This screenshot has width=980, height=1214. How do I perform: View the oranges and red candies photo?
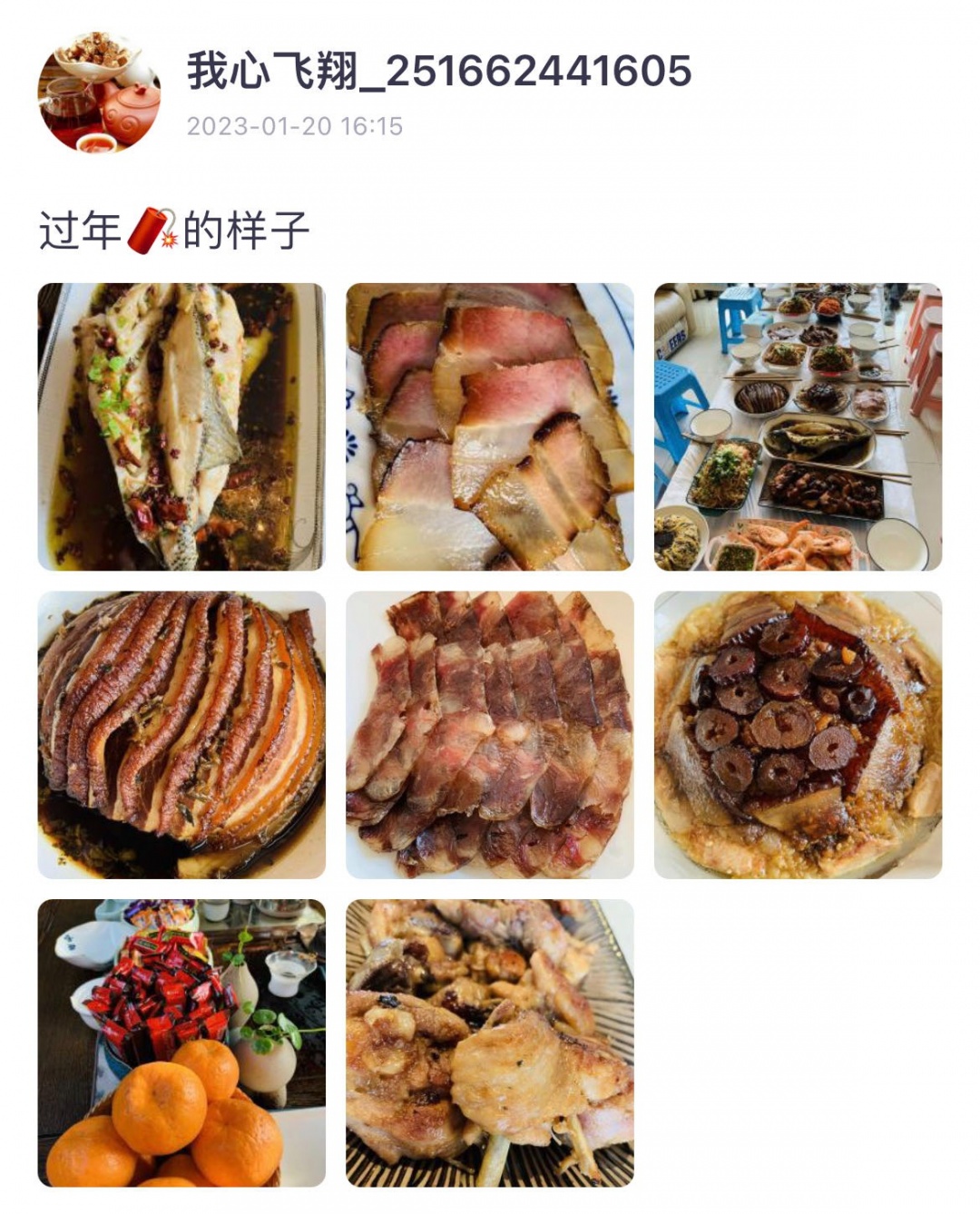[181, 1043]
